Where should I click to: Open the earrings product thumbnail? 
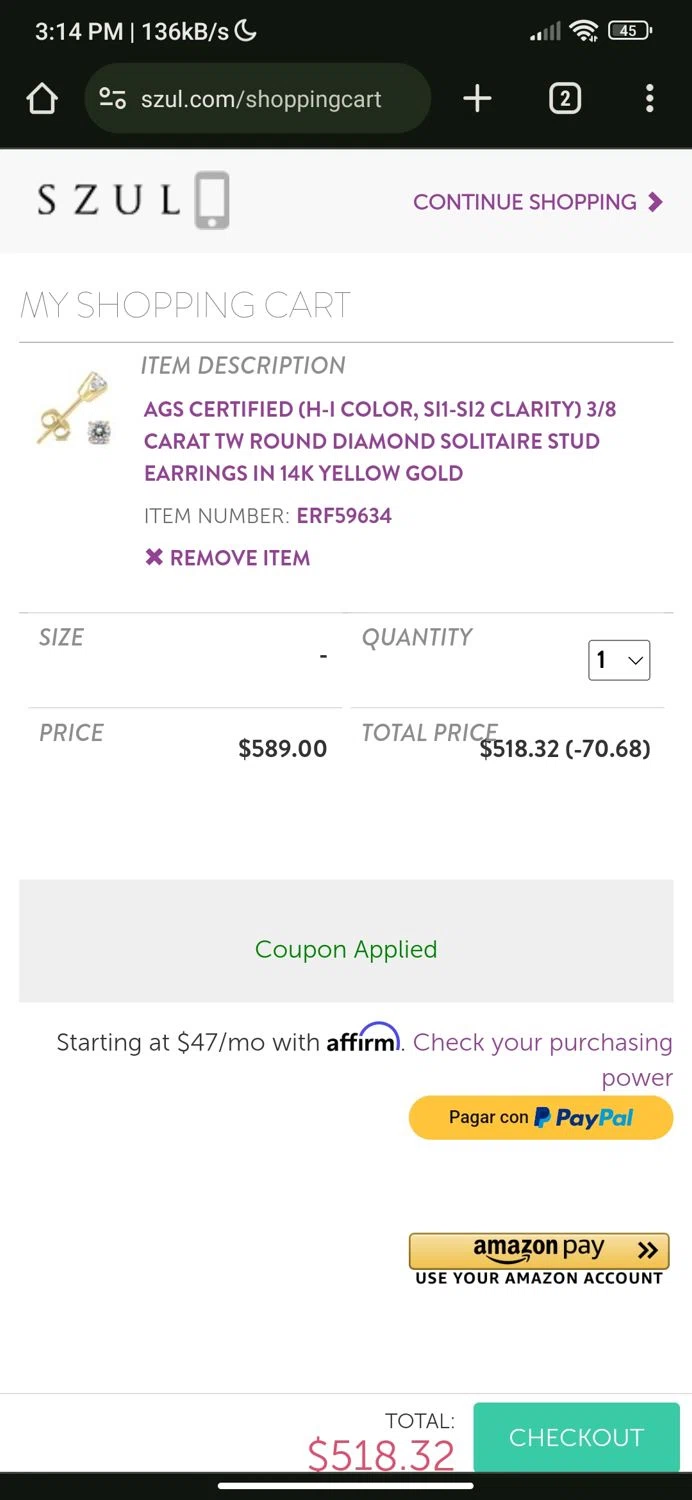pos(74,410)
